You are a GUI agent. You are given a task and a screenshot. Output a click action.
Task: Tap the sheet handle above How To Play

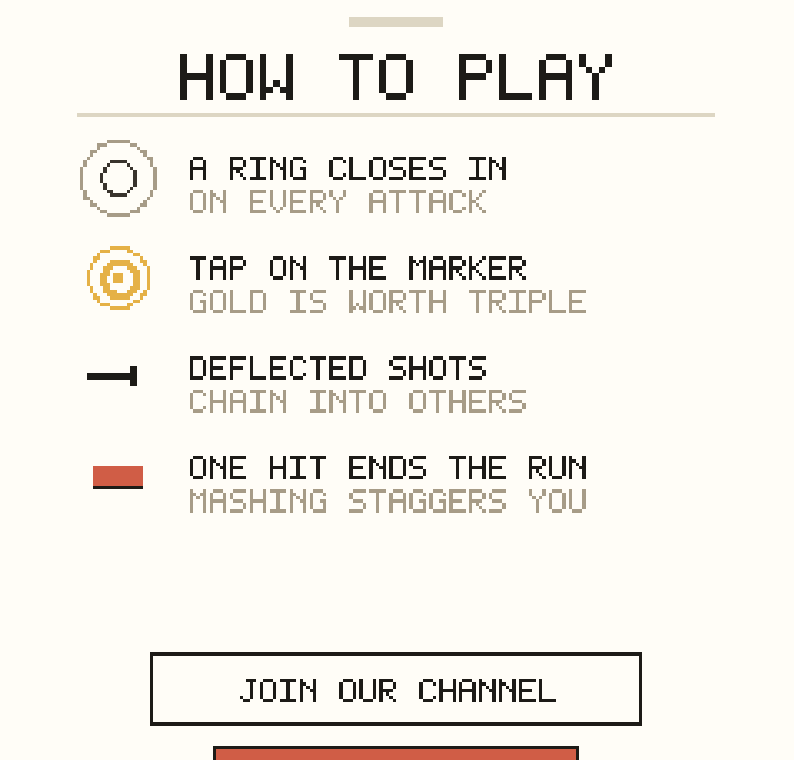coord(396,22)
